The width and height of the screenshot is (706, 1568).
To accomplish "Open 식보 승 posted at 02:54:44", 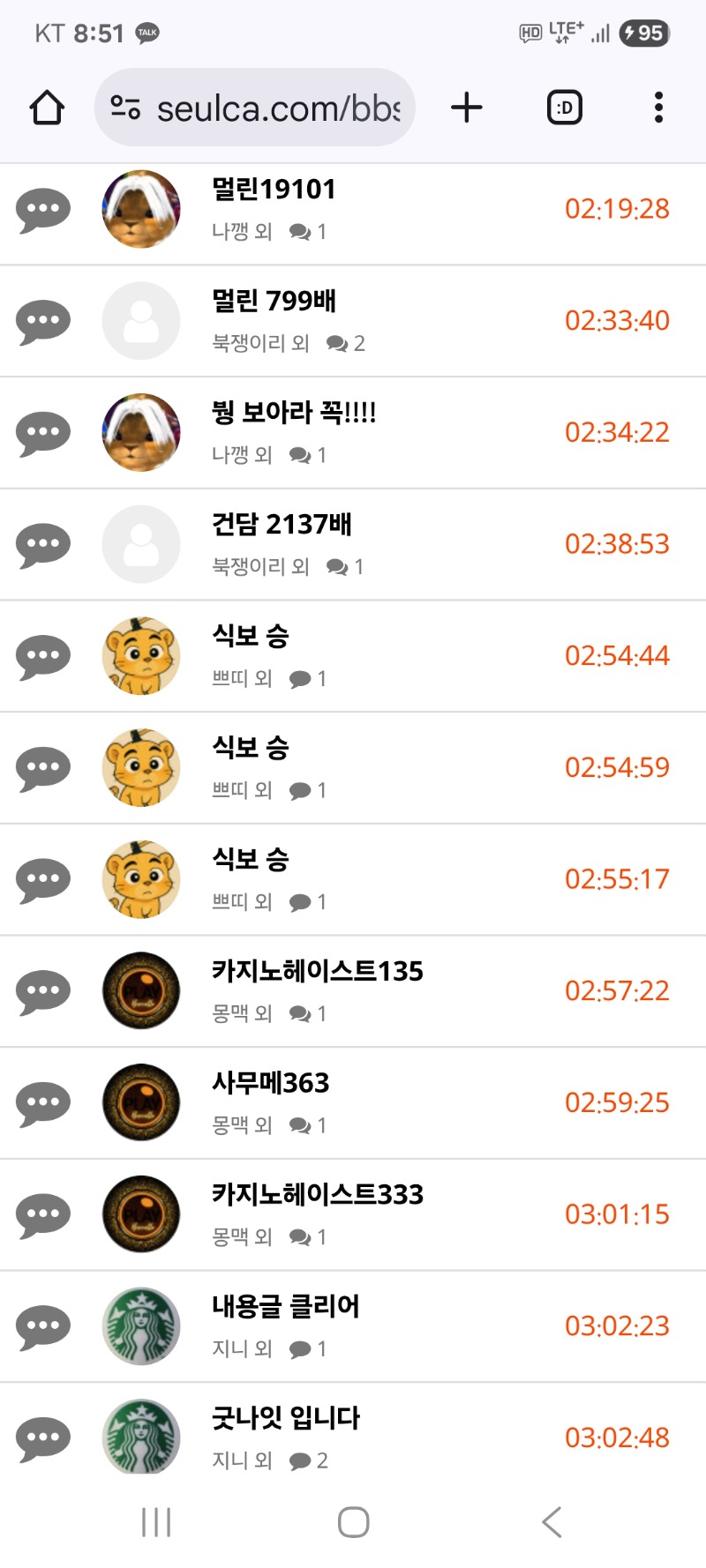I will pos(251,636).
